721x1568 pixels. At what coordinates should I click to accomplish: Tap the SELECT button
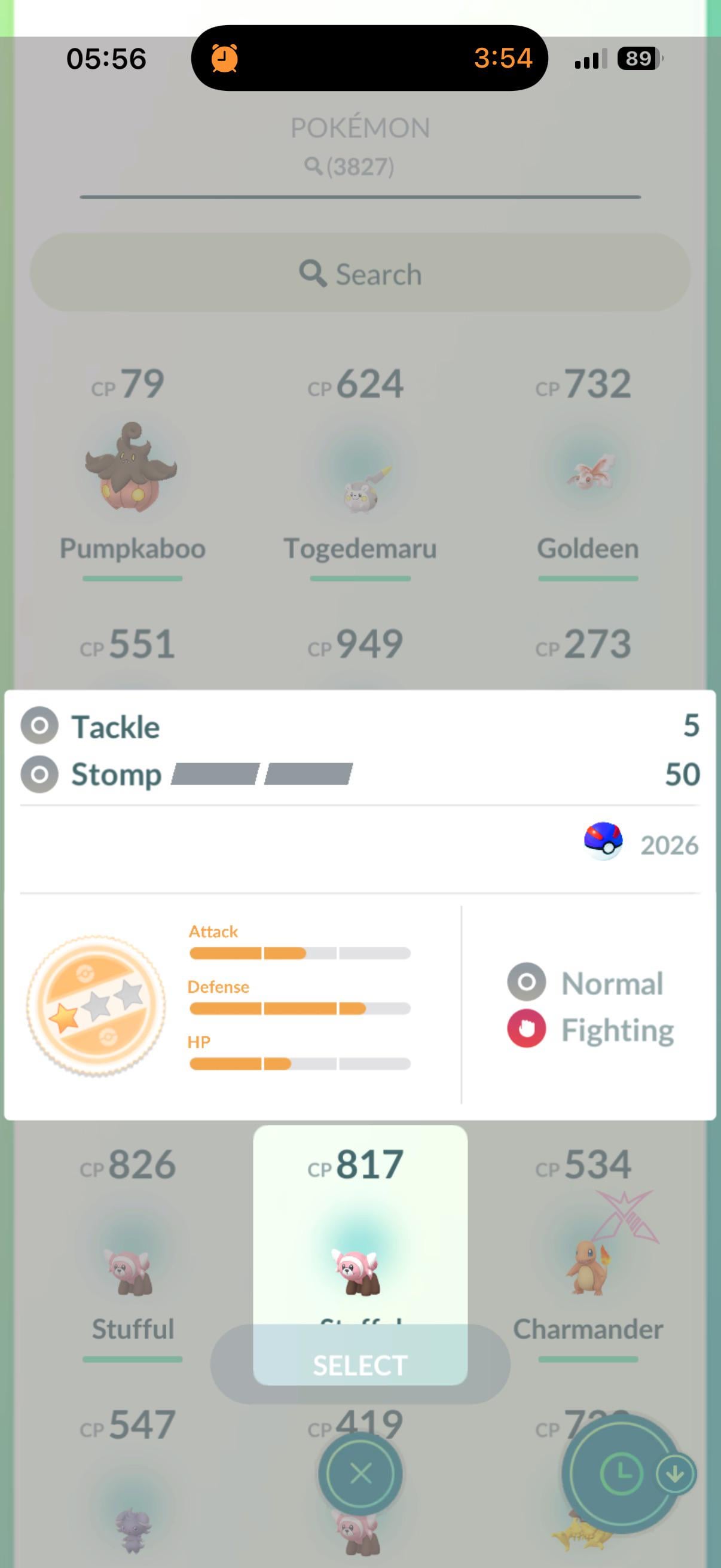pos(360,1366)
